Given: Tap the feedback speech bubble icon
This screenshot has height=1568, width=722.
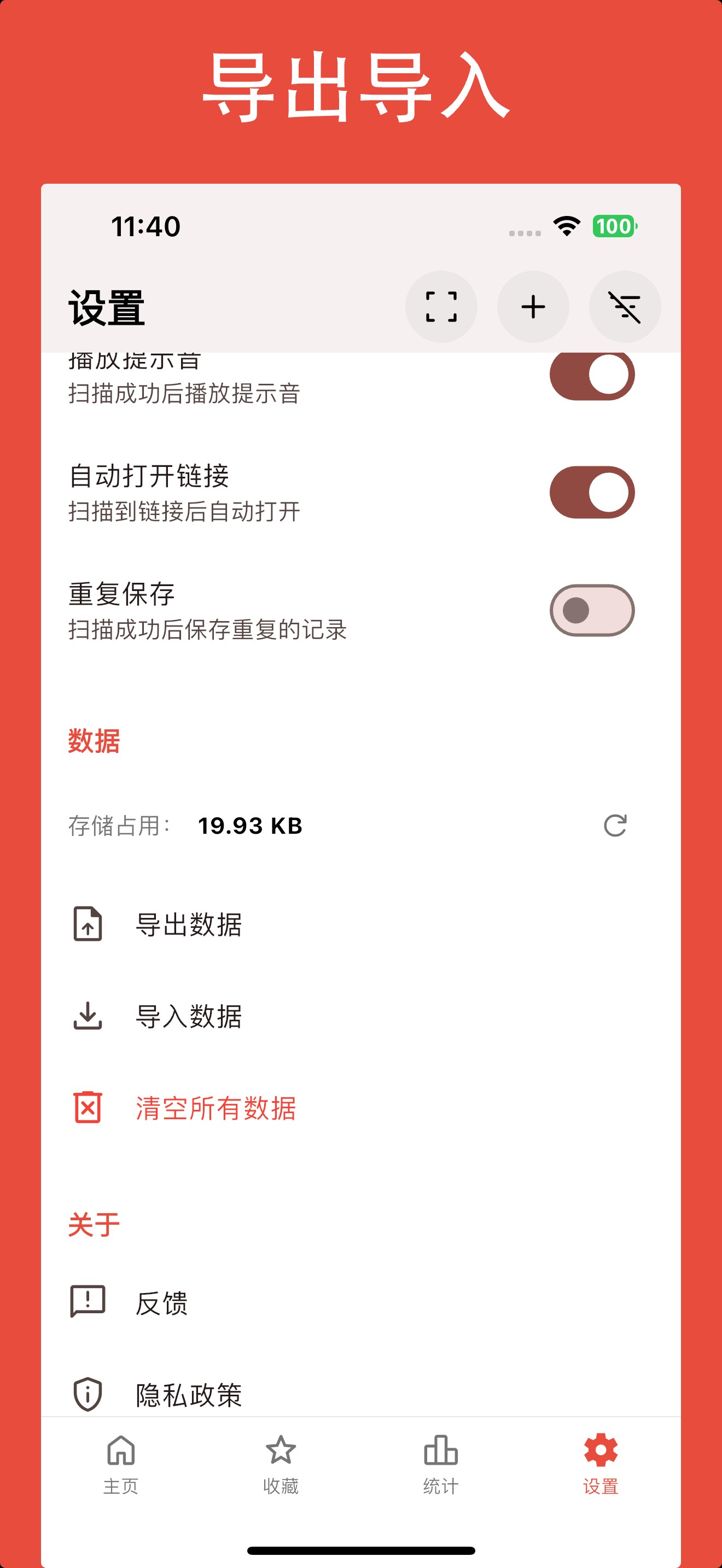Looking at the screenshot, I should coord(88,1302).
